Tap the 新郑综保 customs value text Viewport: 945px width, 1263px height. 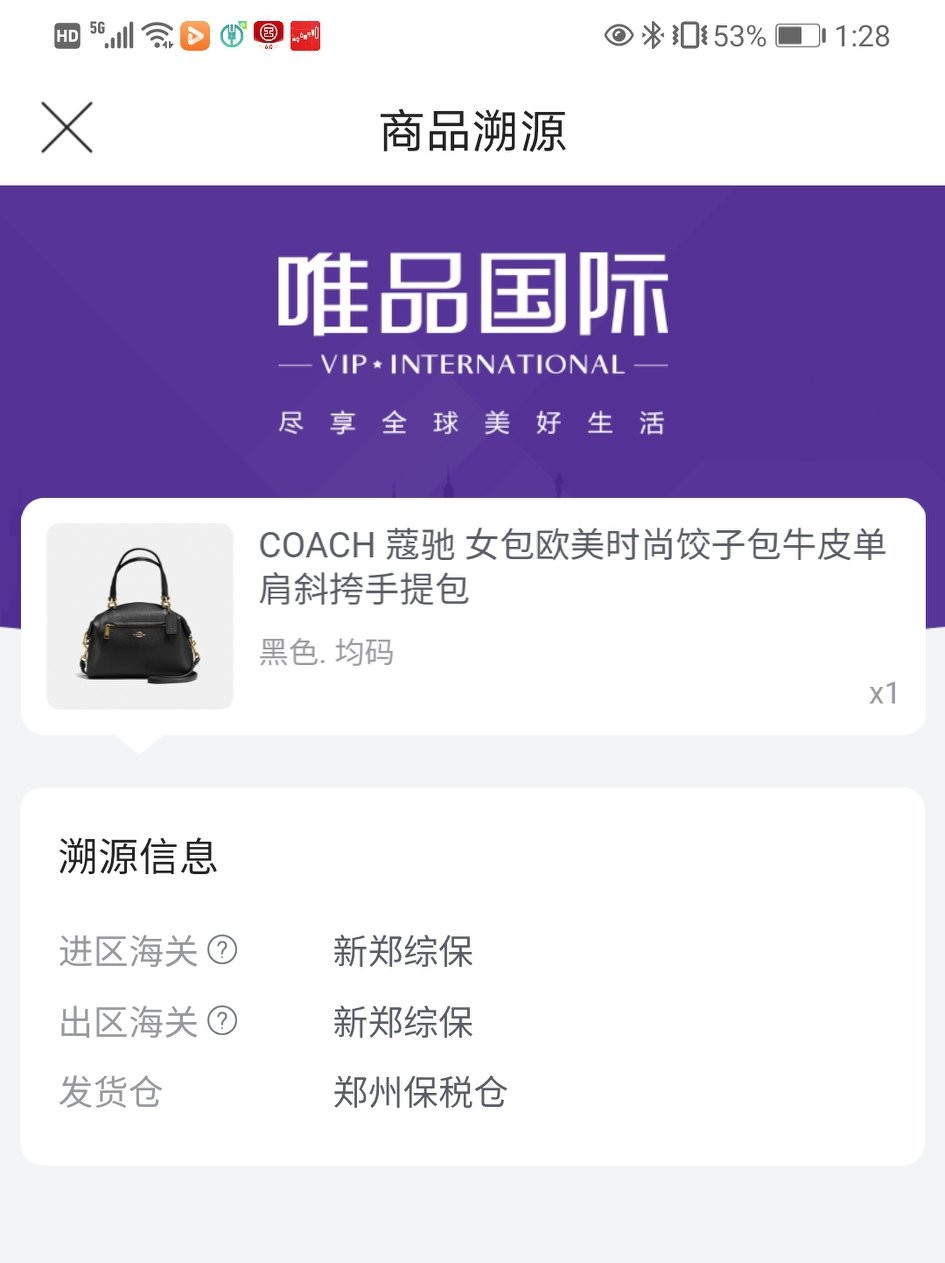click(403, 951)
